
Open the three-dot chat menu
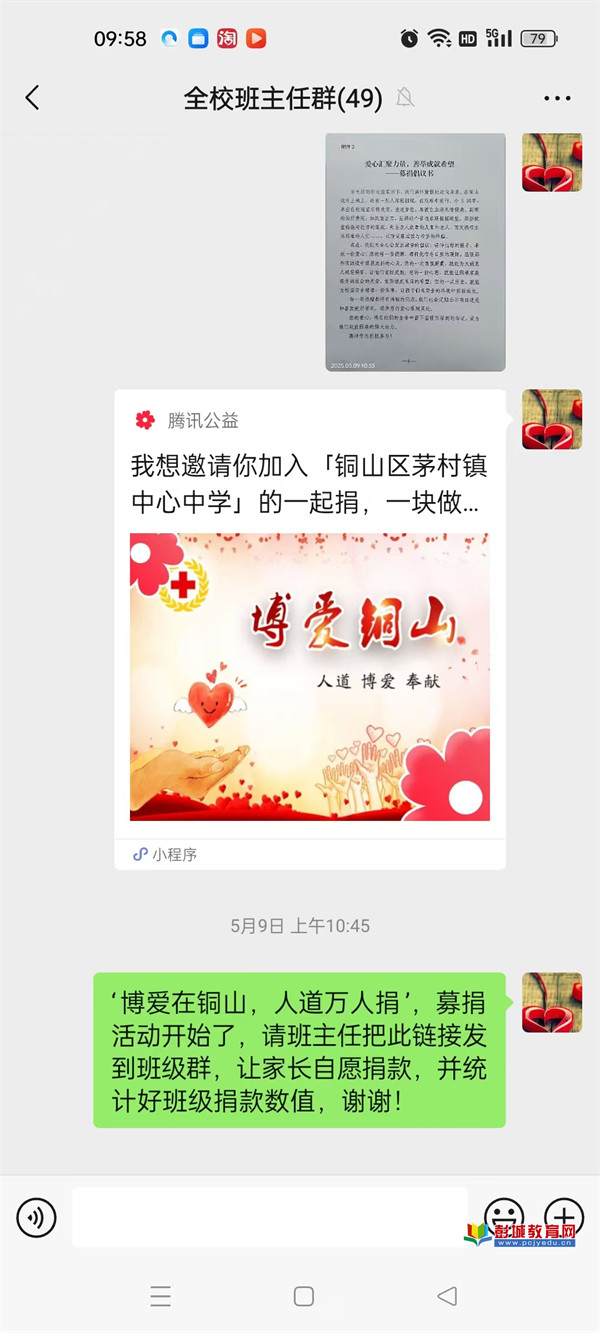click(557, 98)
